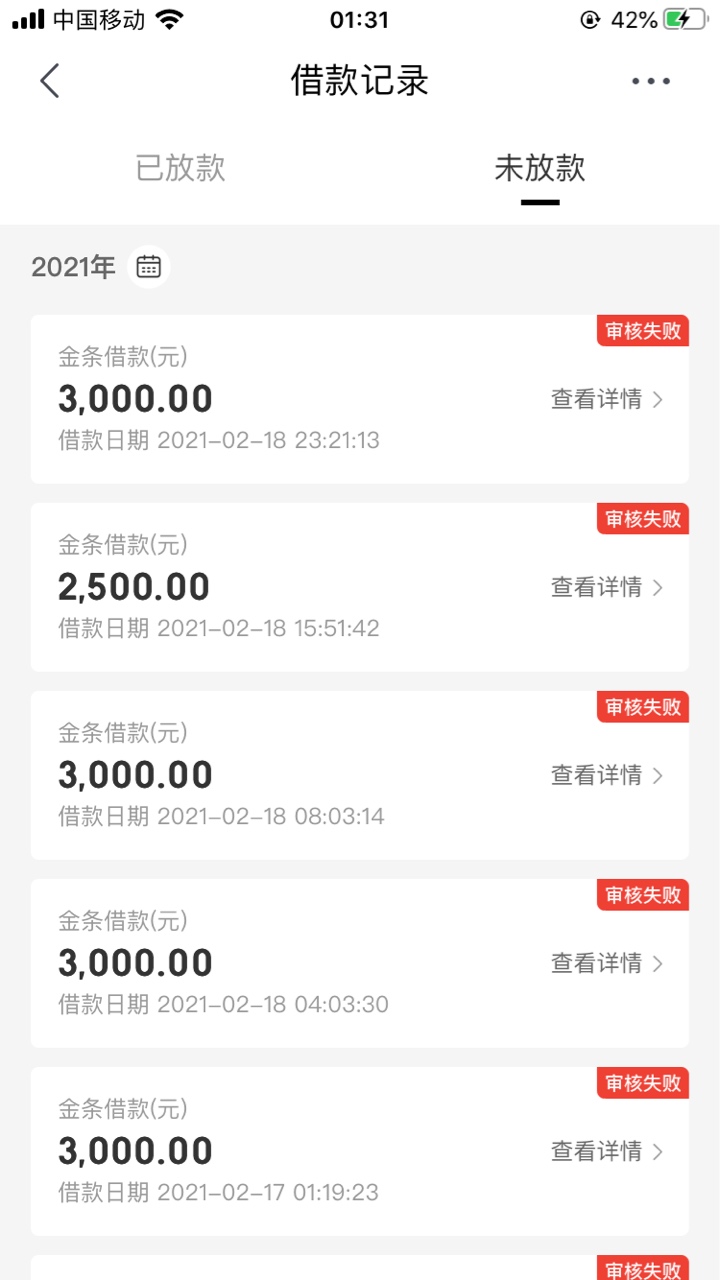This screenshot has height=1280, width=720.
Task: View details of the 2021-02-17 loan
Action: 607,1151
